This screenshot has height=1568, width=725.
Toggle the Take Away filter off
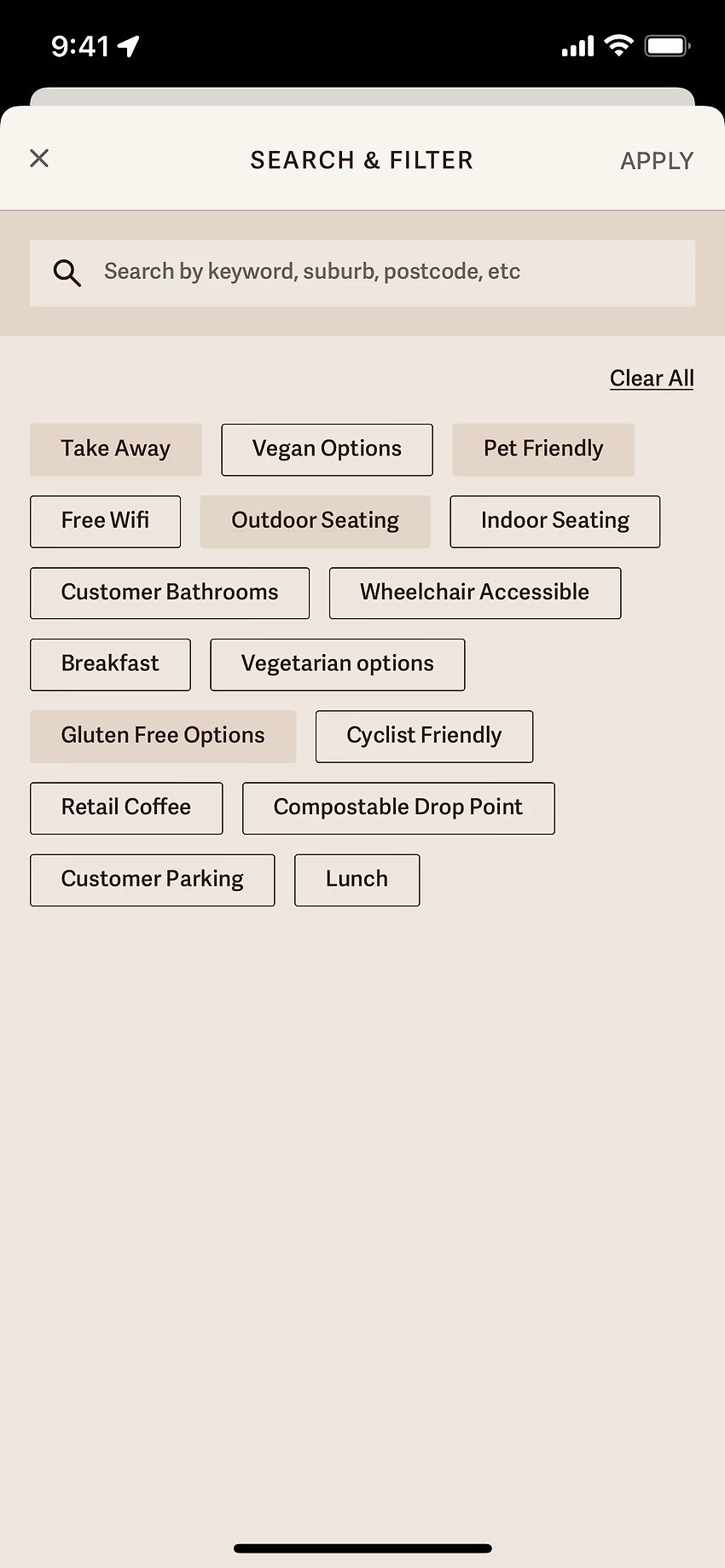coord(115,449)
